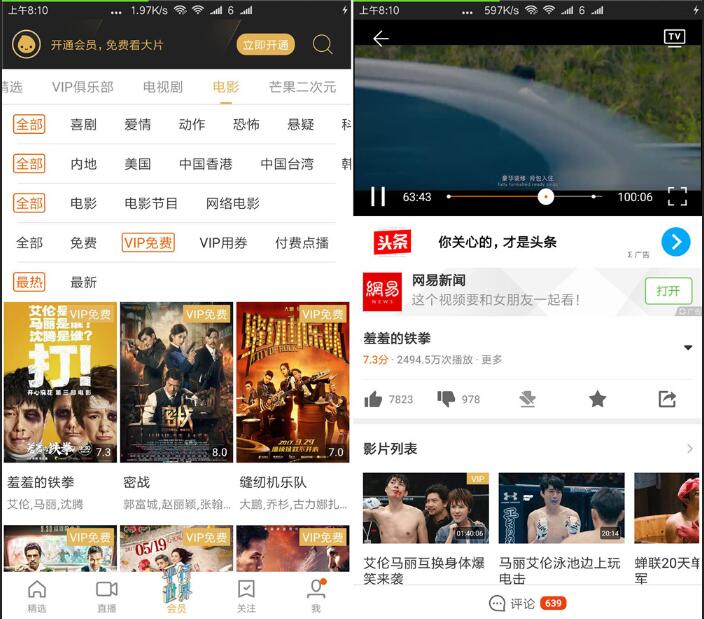Select the 喜剧 genre filter
The height and width of the screenshot is (619, 704).
[x=83, y=124]
